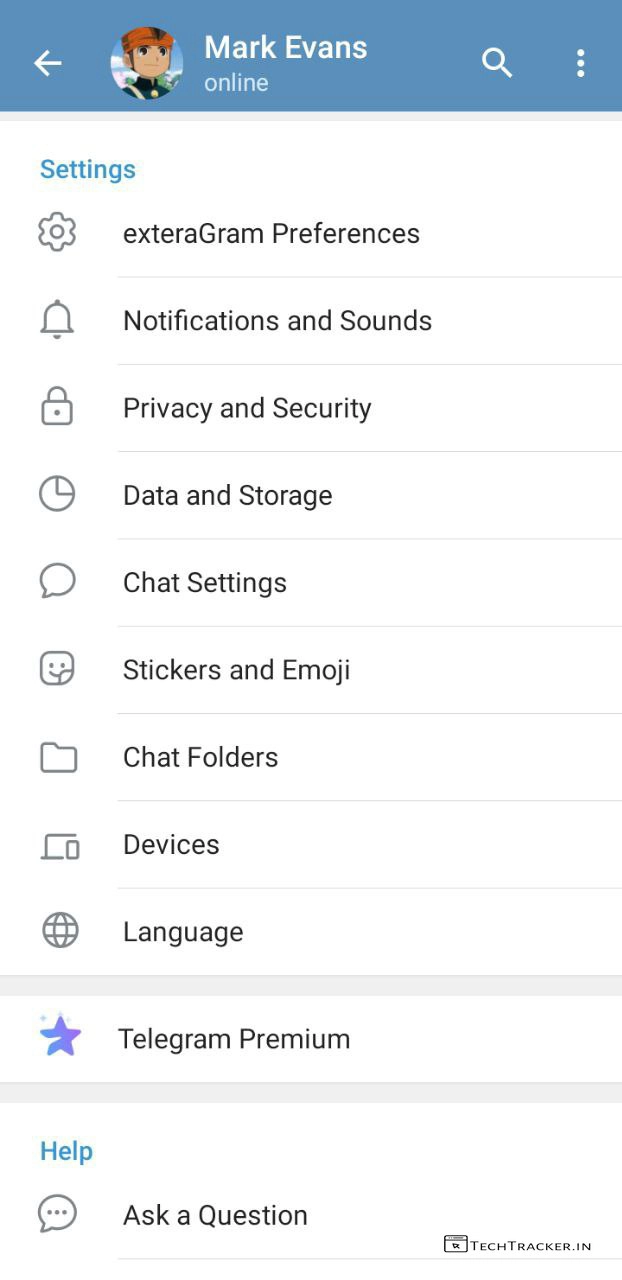Open Stickers and Emoji

pyautogui.click(x=236, y=670)
